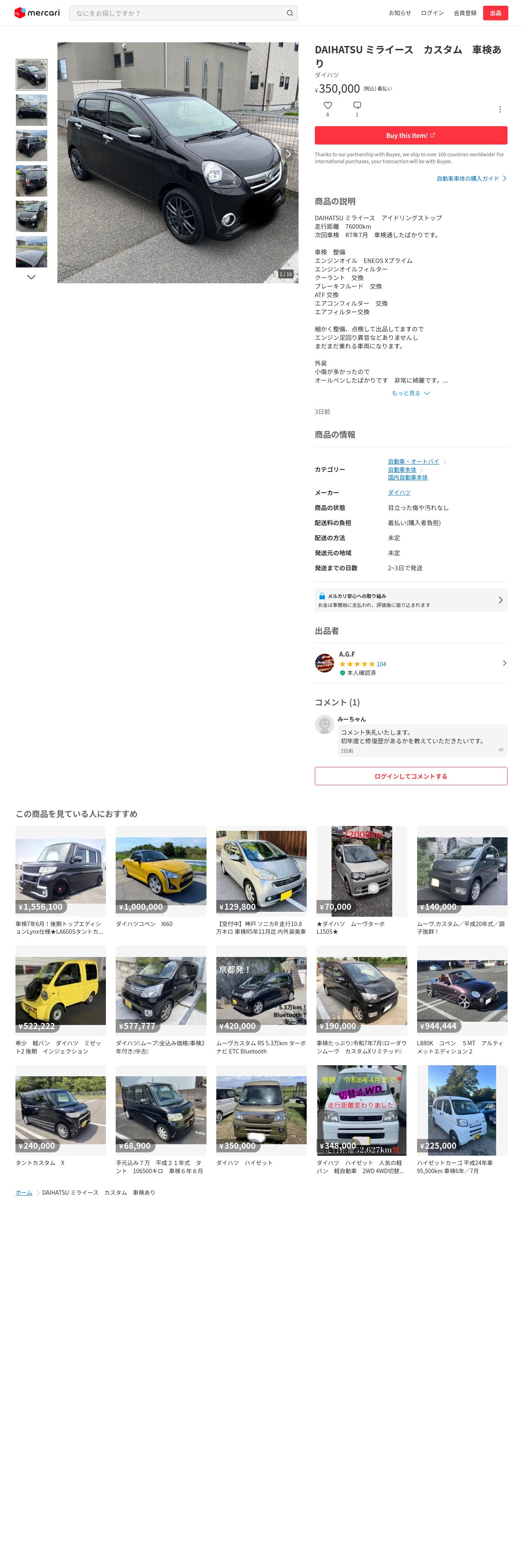Go to ホーム via the breadcrumb
The width and height of the screenshot is (523, 1568).
point(24,1192)
